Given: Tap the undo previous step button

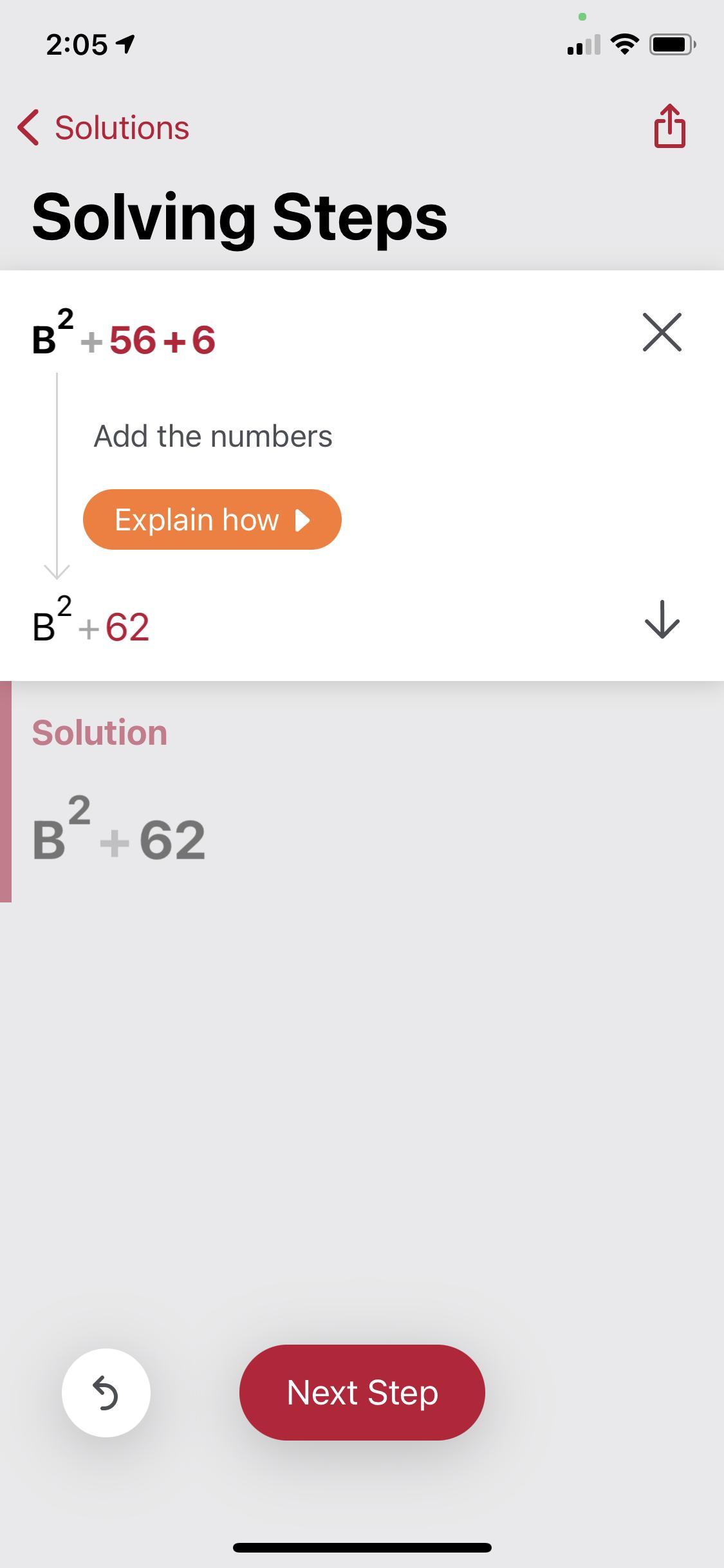Looking at the screenshot, I should click(x=106, y=1392).
